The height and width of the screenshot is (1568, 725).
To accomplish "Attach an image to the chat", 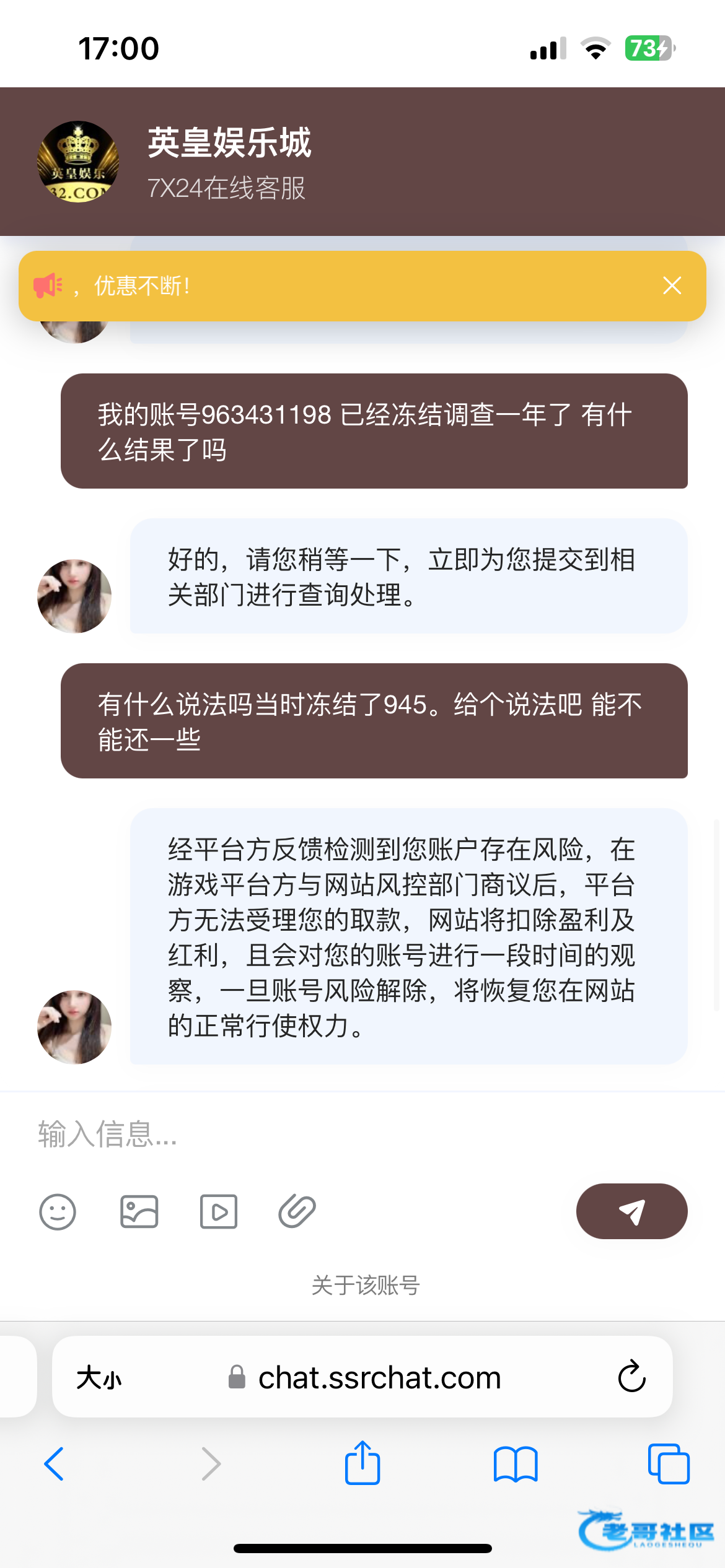I will (x=139, y=1211).
